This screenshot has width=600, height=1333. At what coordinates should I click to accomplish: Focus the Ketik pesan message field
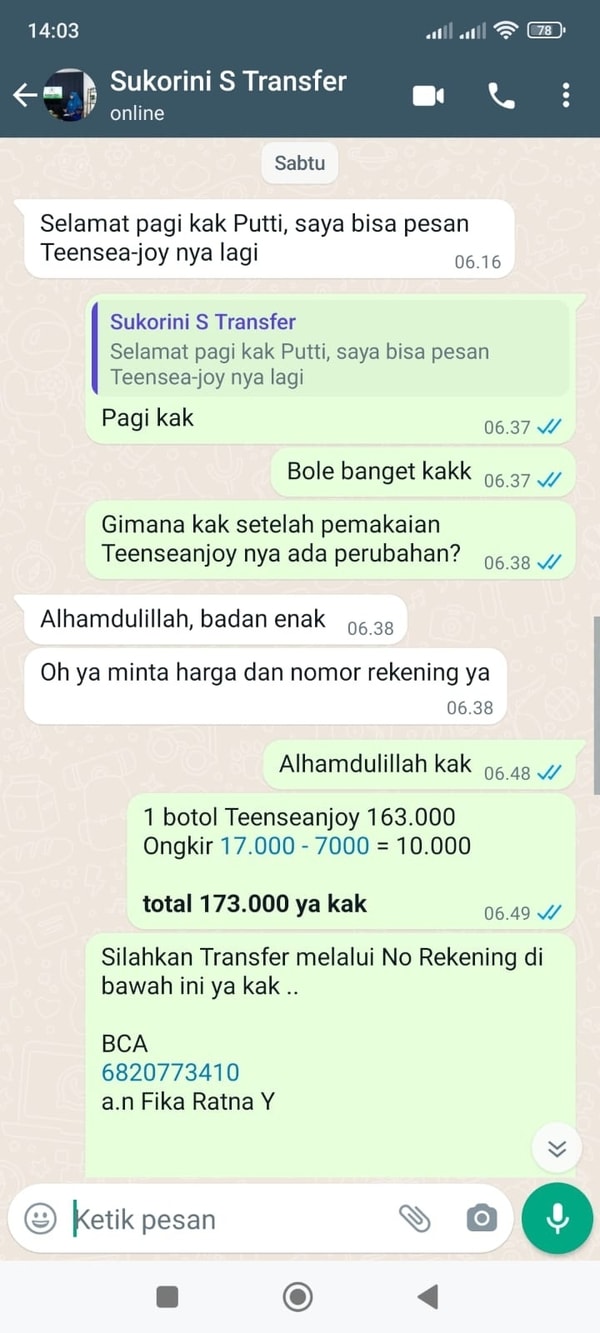point(230,1219)
